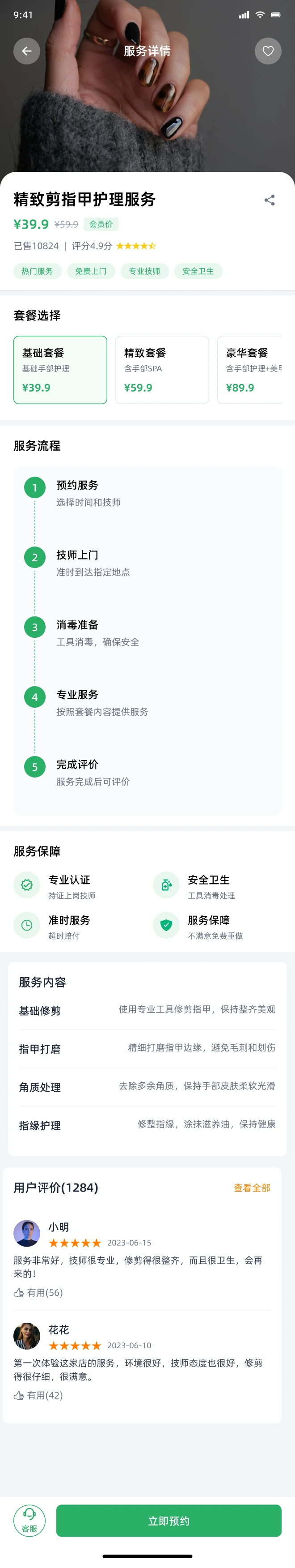Go back using the arrow button
The width and height of the screenshot is (295, 1568).
click(27, 51)
